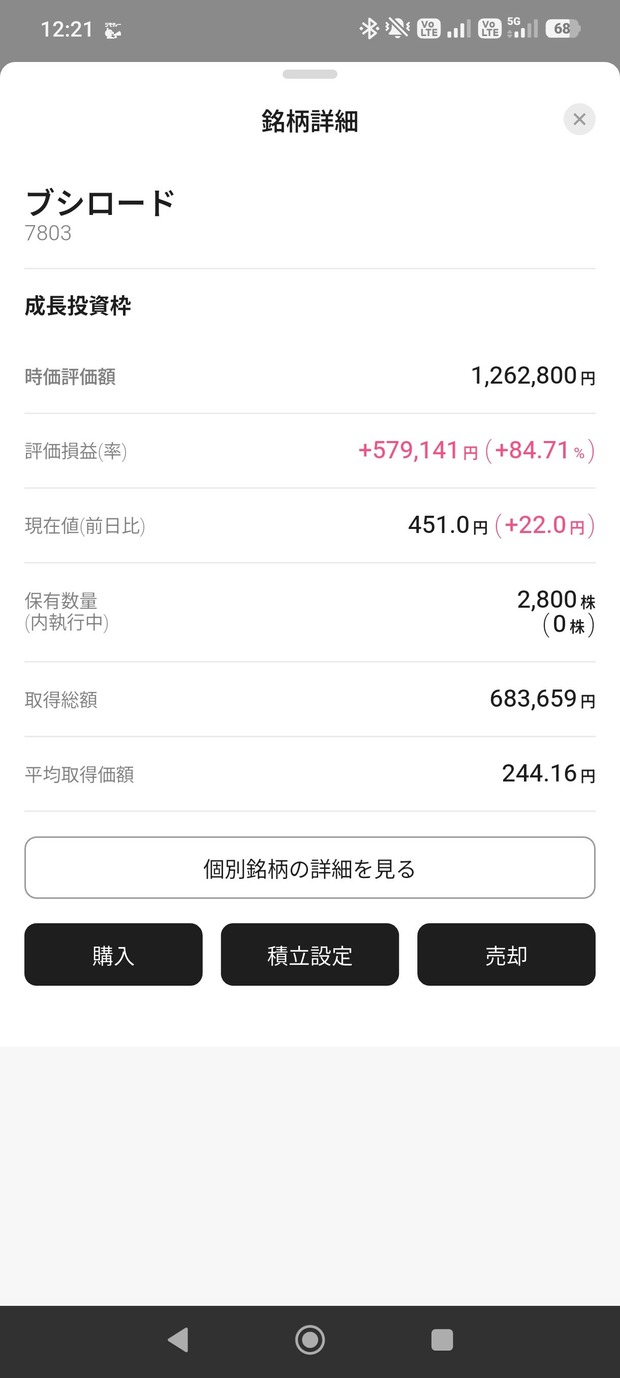Open 個別銘柄の詳細を見る for ブシロード
This screenshot has height=1378, width=620.
[310, 868]
